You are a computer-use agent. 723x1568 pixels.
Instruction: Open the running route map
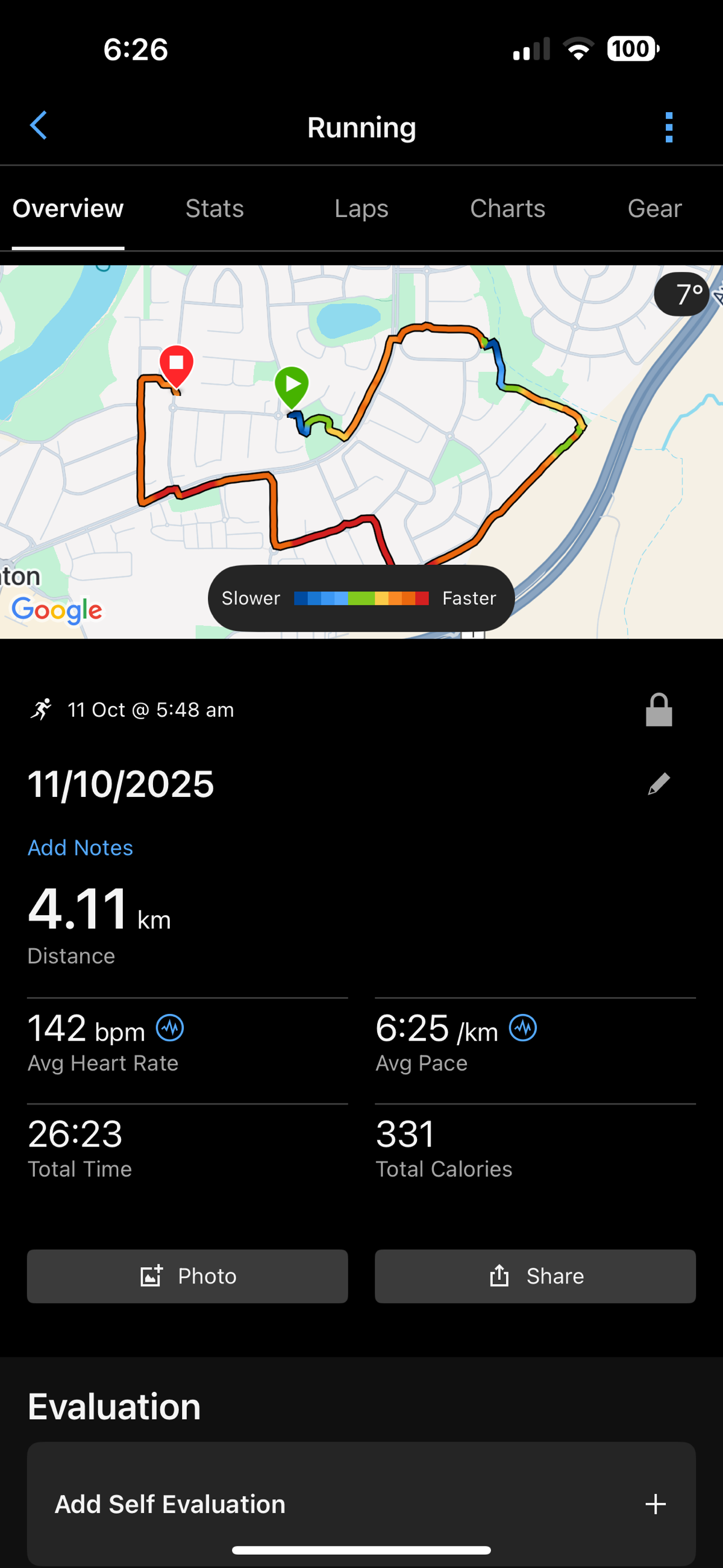point(361,450)
